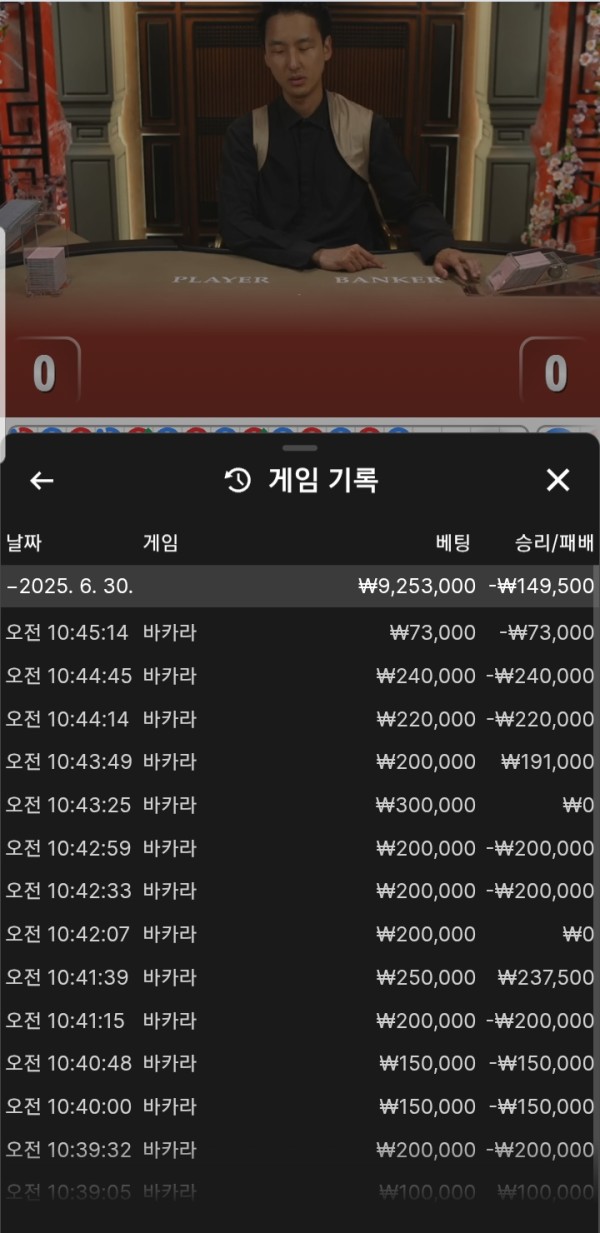This screenshot has height=1233, width=600.
Task: Close the game history panel
Action: click(x=557, y=480)
